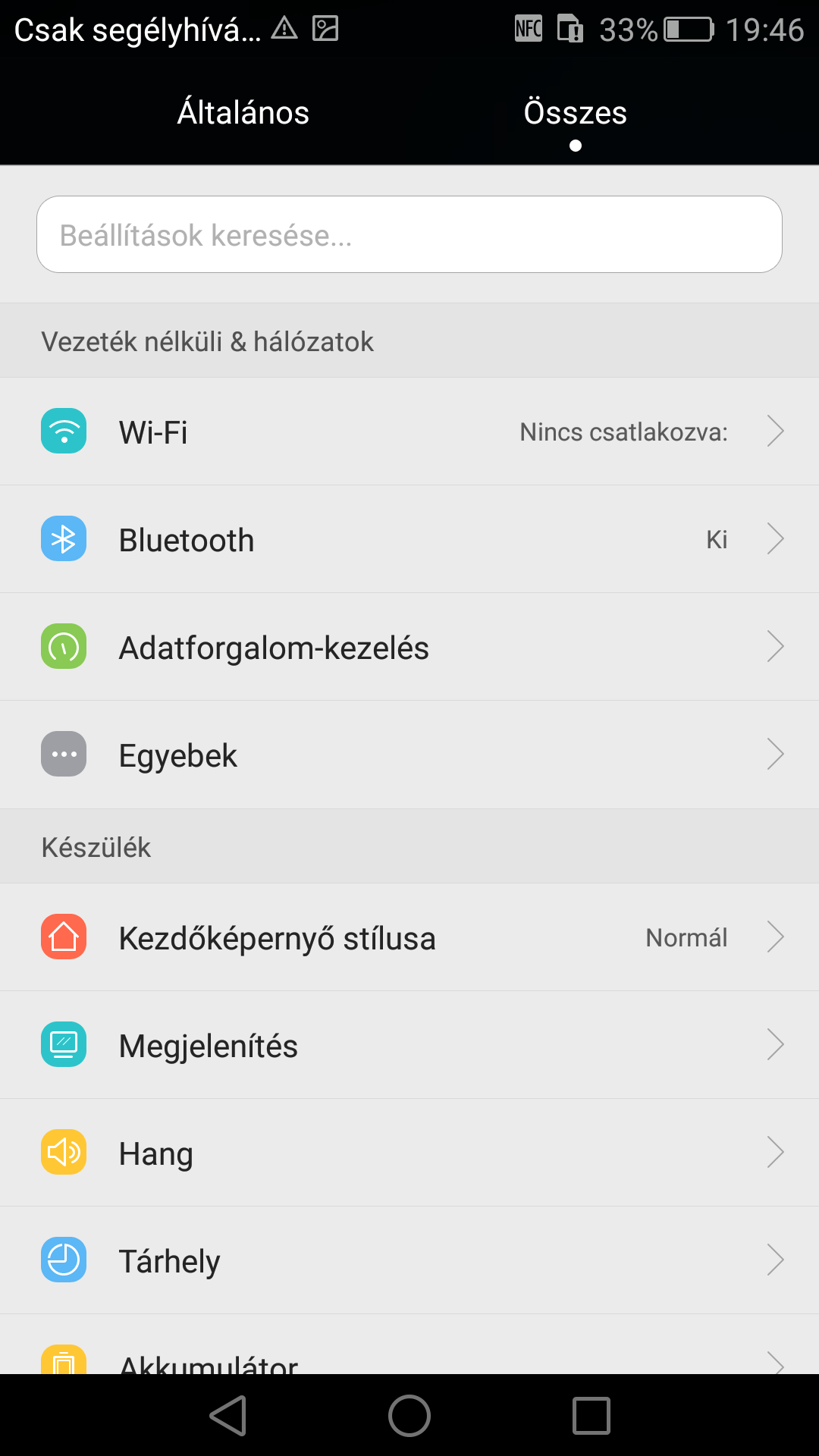Screen dimensions: 819x1456
Task: Open Wi-Fi settings
Action: tap(409, 432)
